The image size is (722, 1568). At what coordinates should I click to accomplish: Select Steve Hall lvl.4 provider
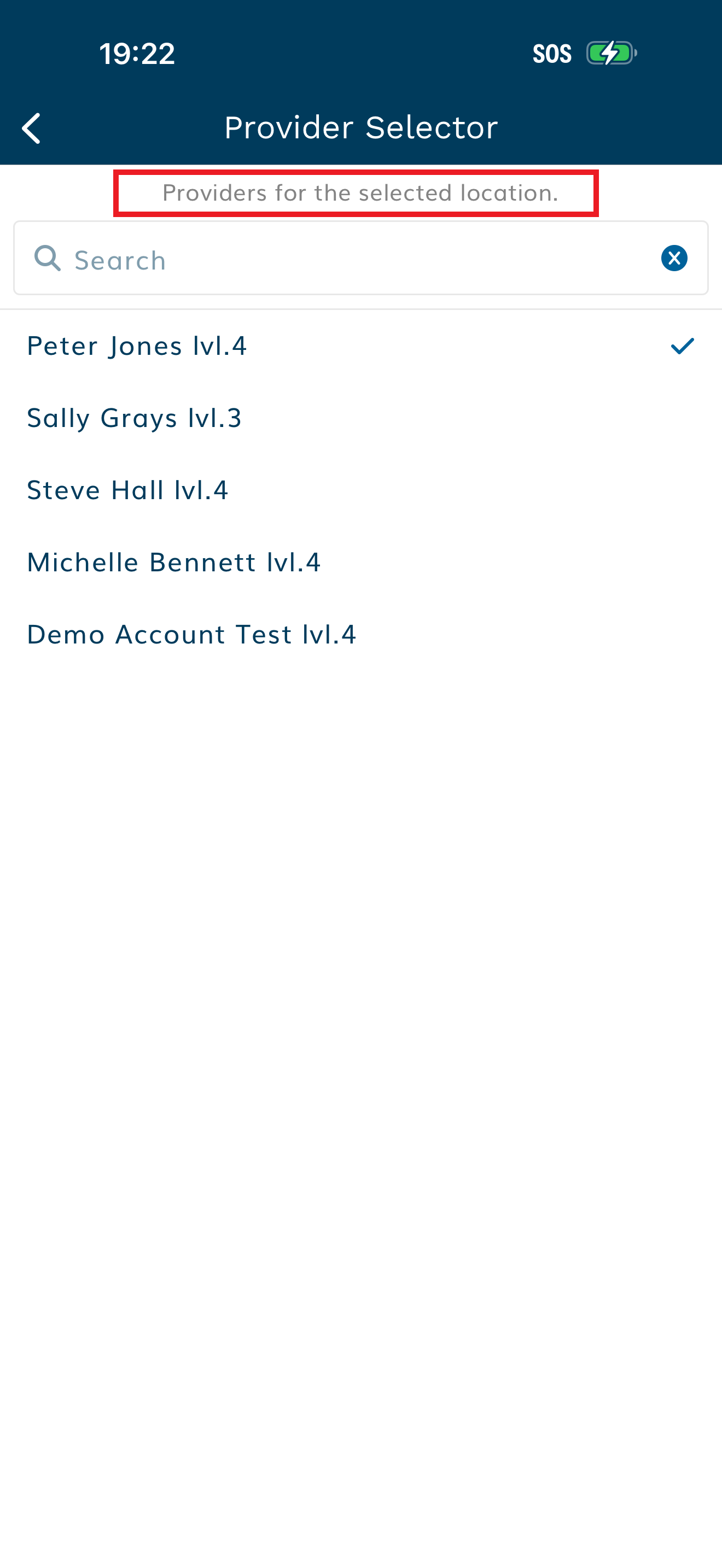point(128,489)
